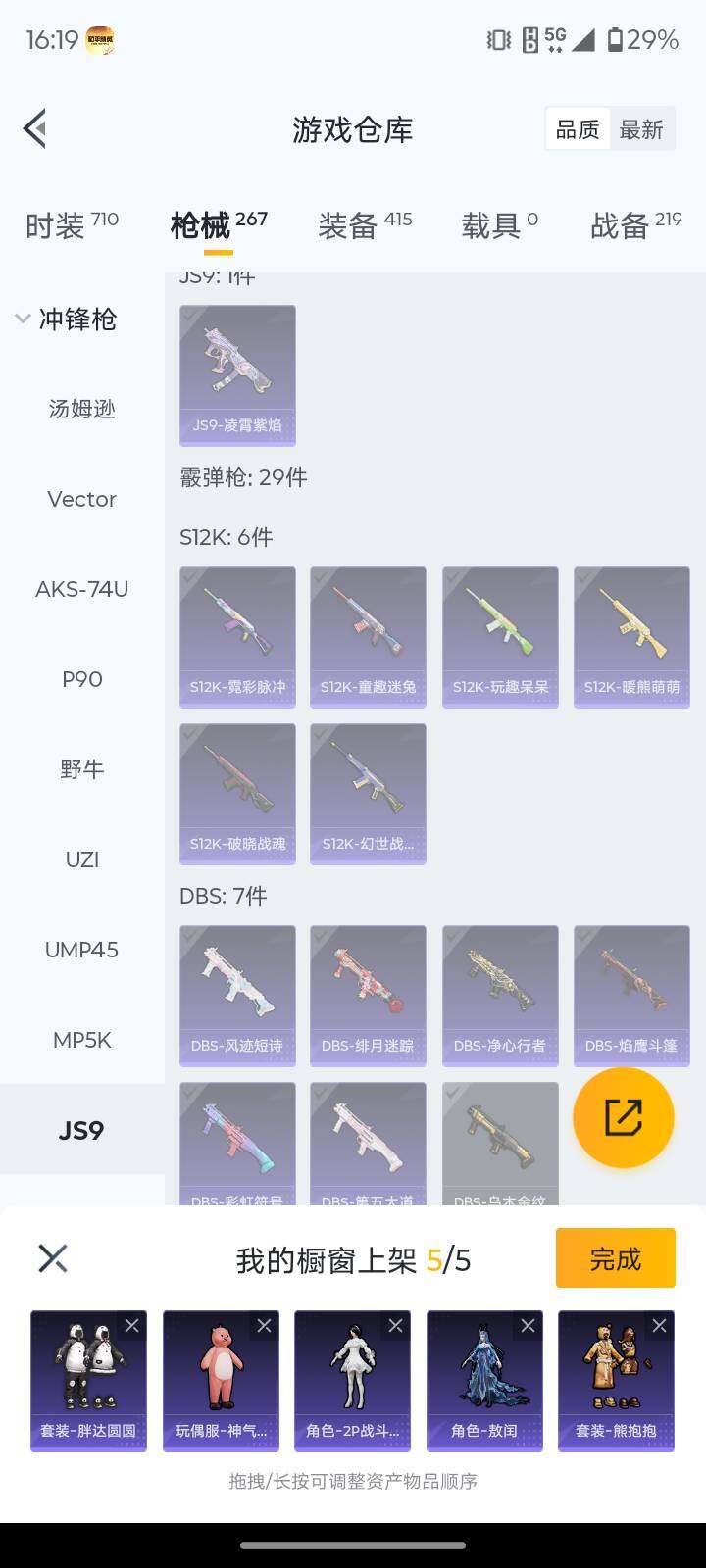Remove 角色-敖闰 from the showcase
Viewport: 706px width, 1568px height.
tap(528, 1326)
